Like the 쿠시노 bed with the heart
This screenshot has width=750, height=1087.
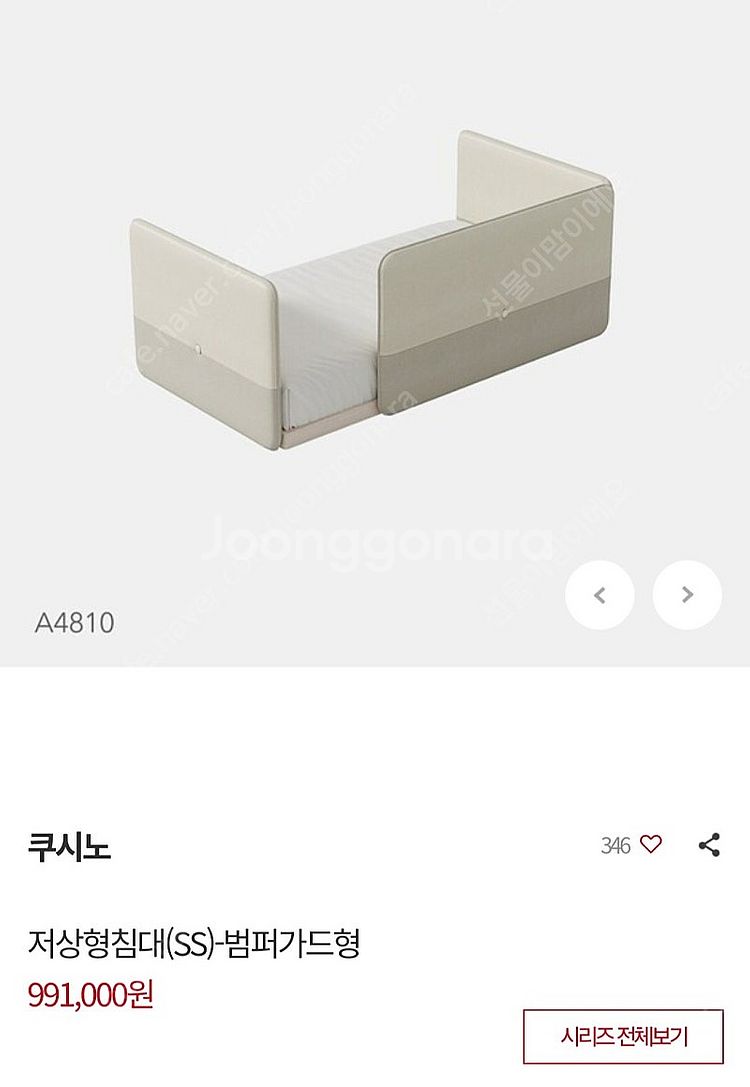(650, 845)
